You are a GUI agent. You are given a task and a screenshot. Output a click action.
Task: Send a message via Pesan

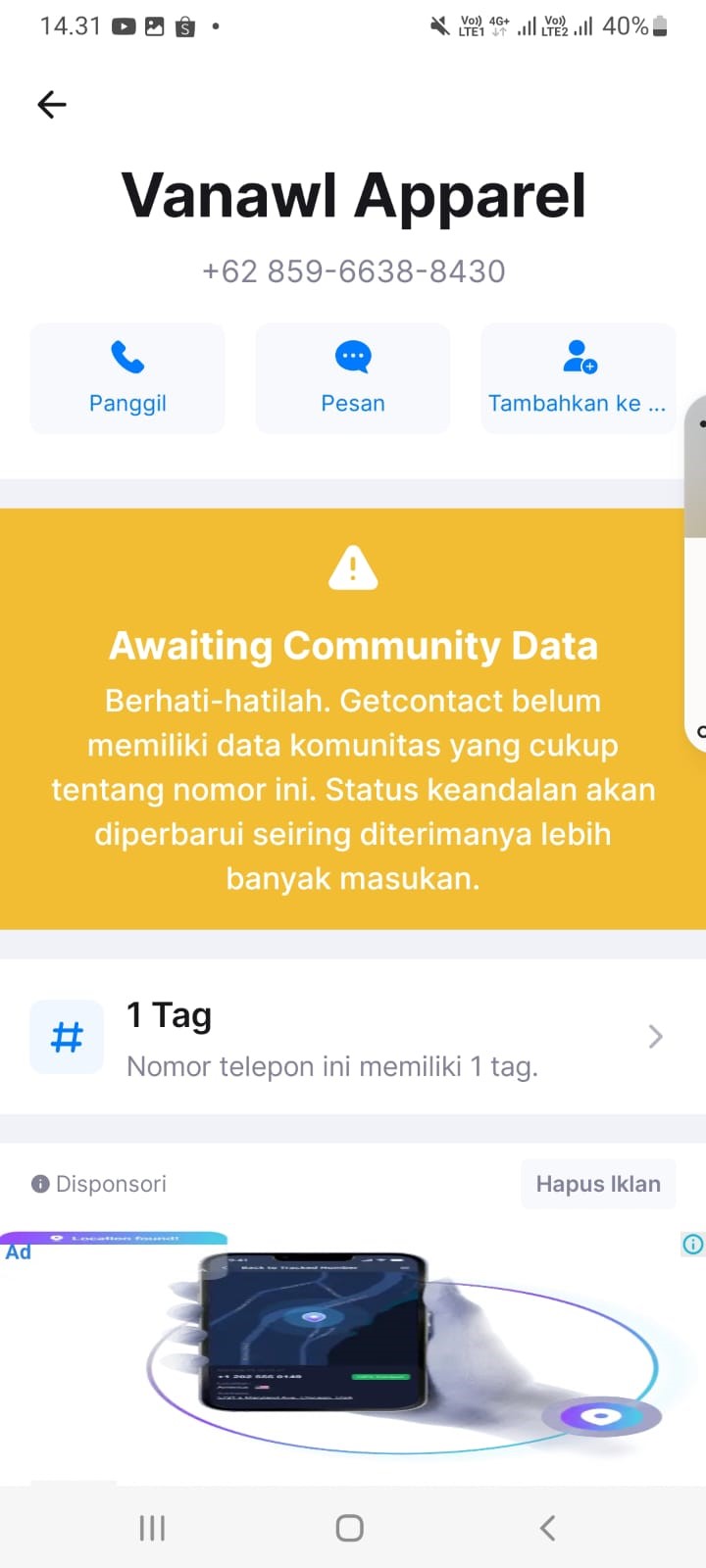353,378
